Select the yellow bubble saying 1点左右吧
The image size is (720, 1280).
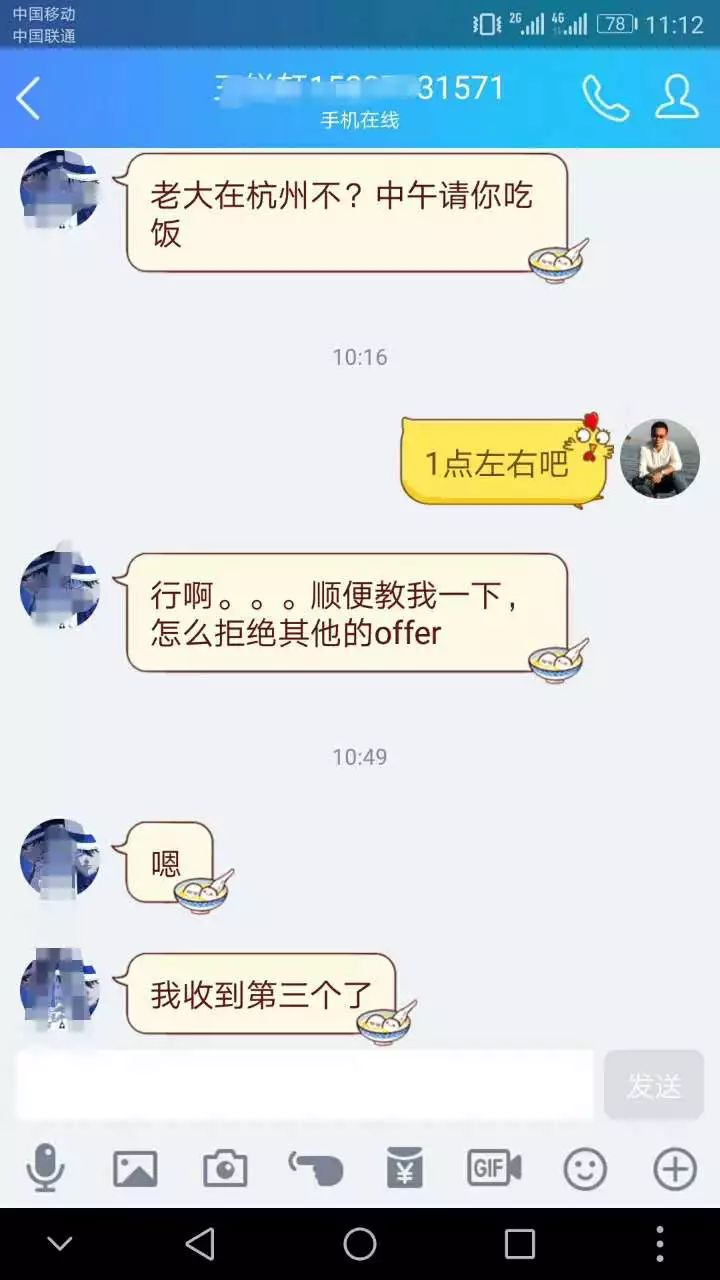(x=497, y=462)
